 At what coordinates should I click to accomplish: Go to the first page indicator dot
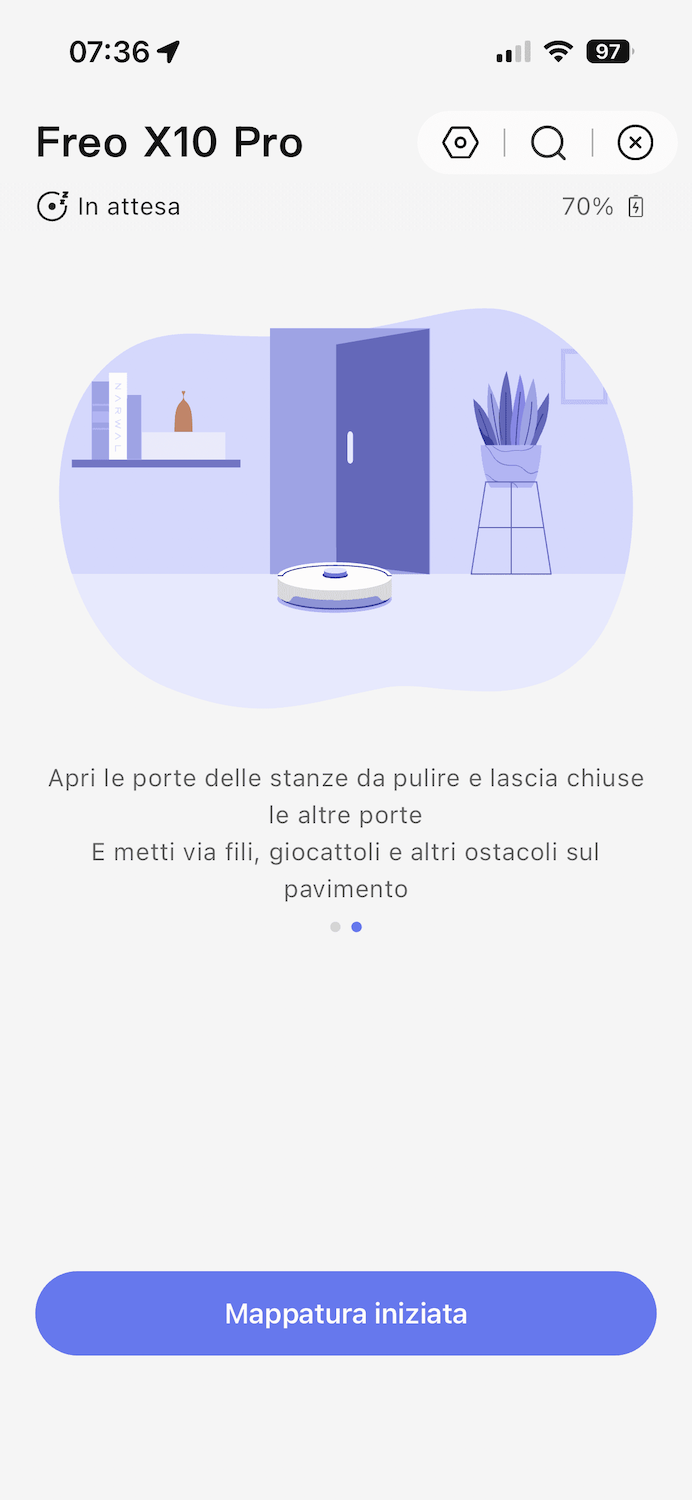[335, 927]
